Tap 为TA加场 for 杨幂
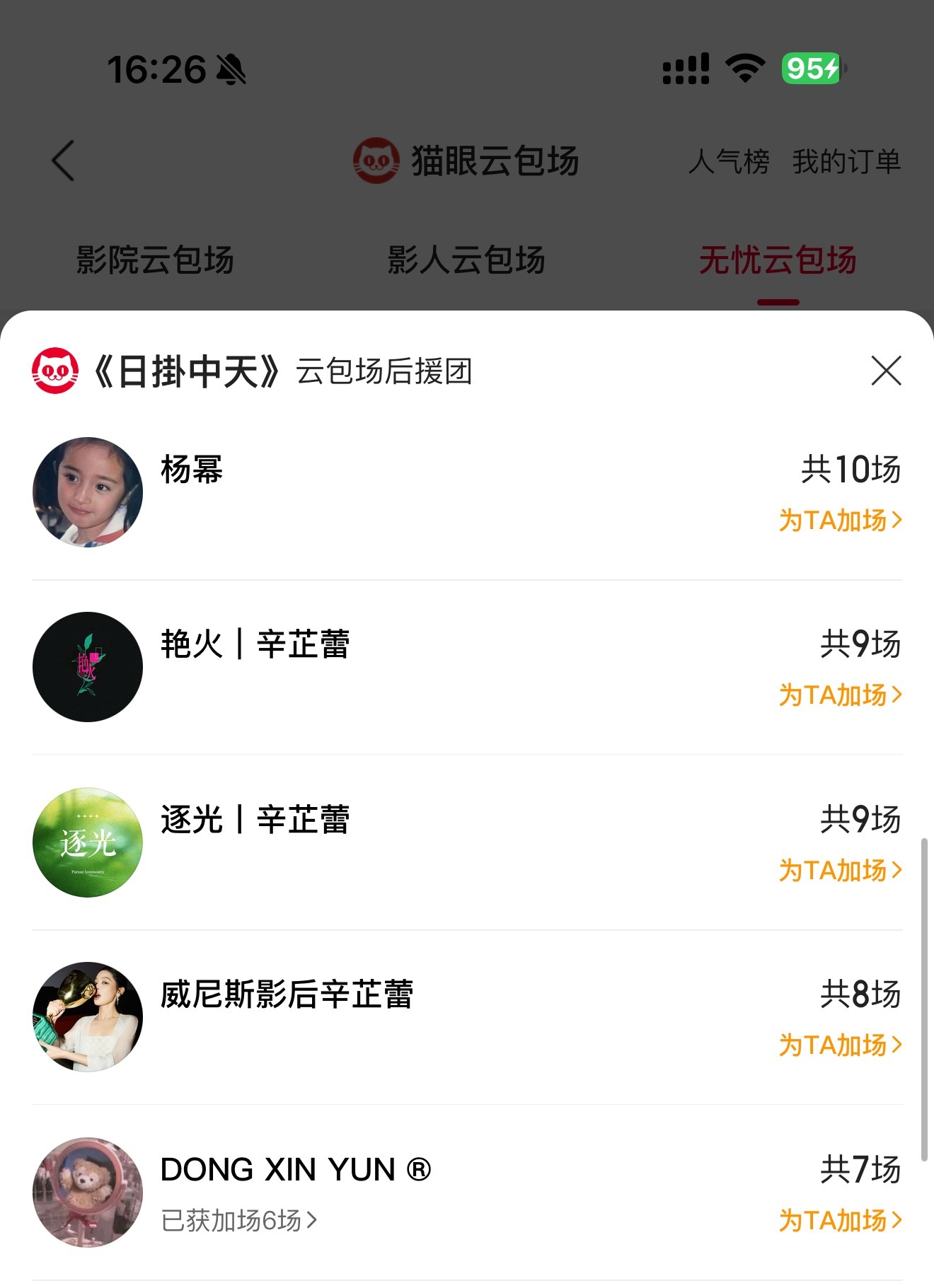The image size is (934, 1288). coord(840,521)
